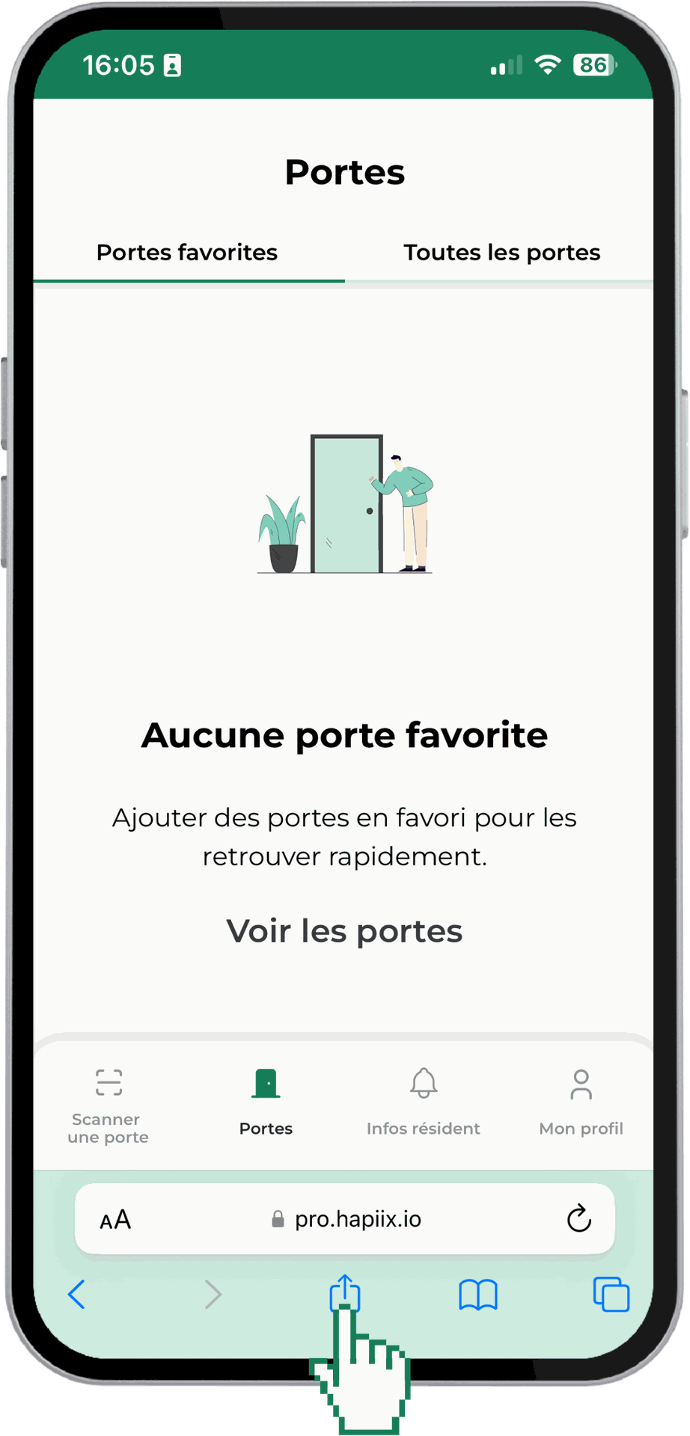
Task: Open the Safari tabs overview
Action: [611, 1294]
